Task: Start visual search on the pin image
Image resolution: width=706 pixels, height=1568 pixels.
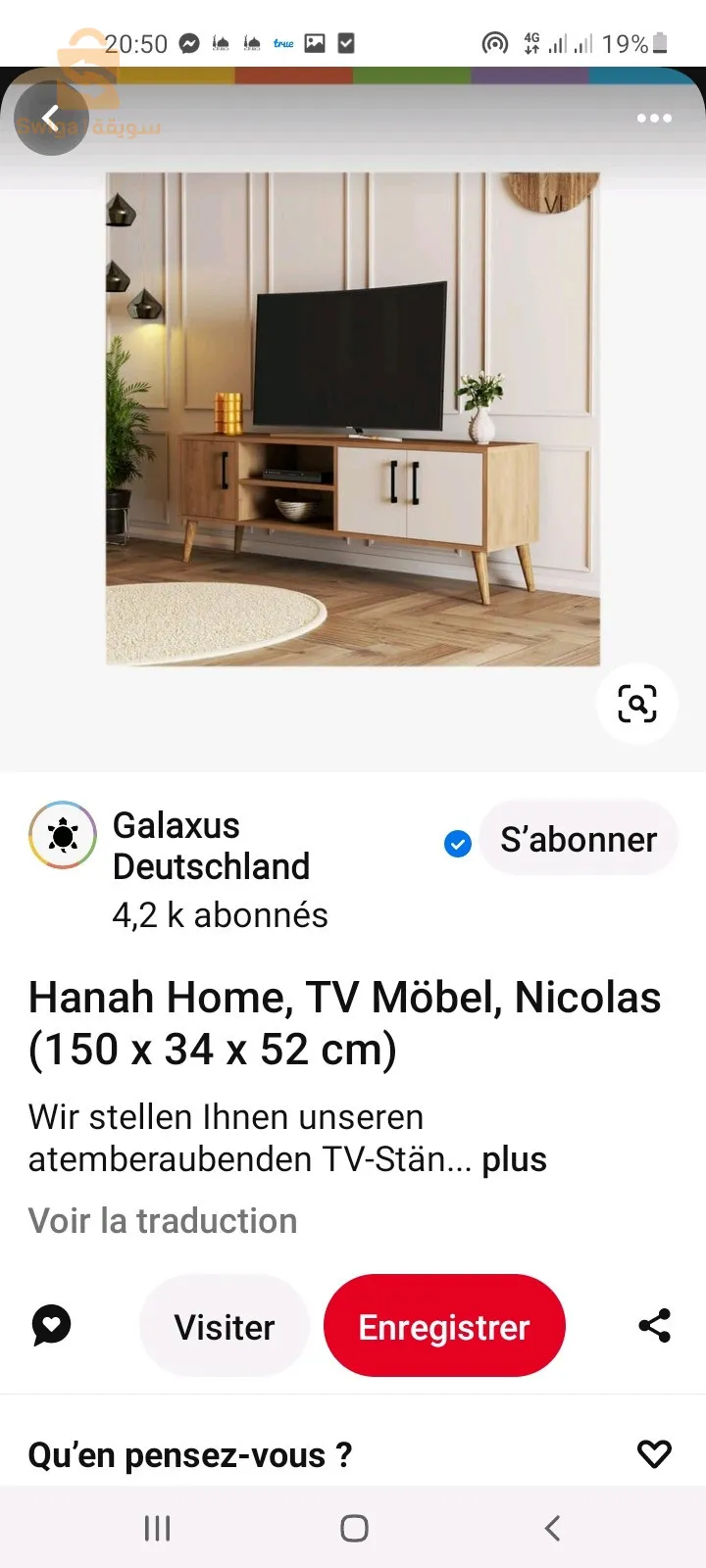Action: click(637, 704)
